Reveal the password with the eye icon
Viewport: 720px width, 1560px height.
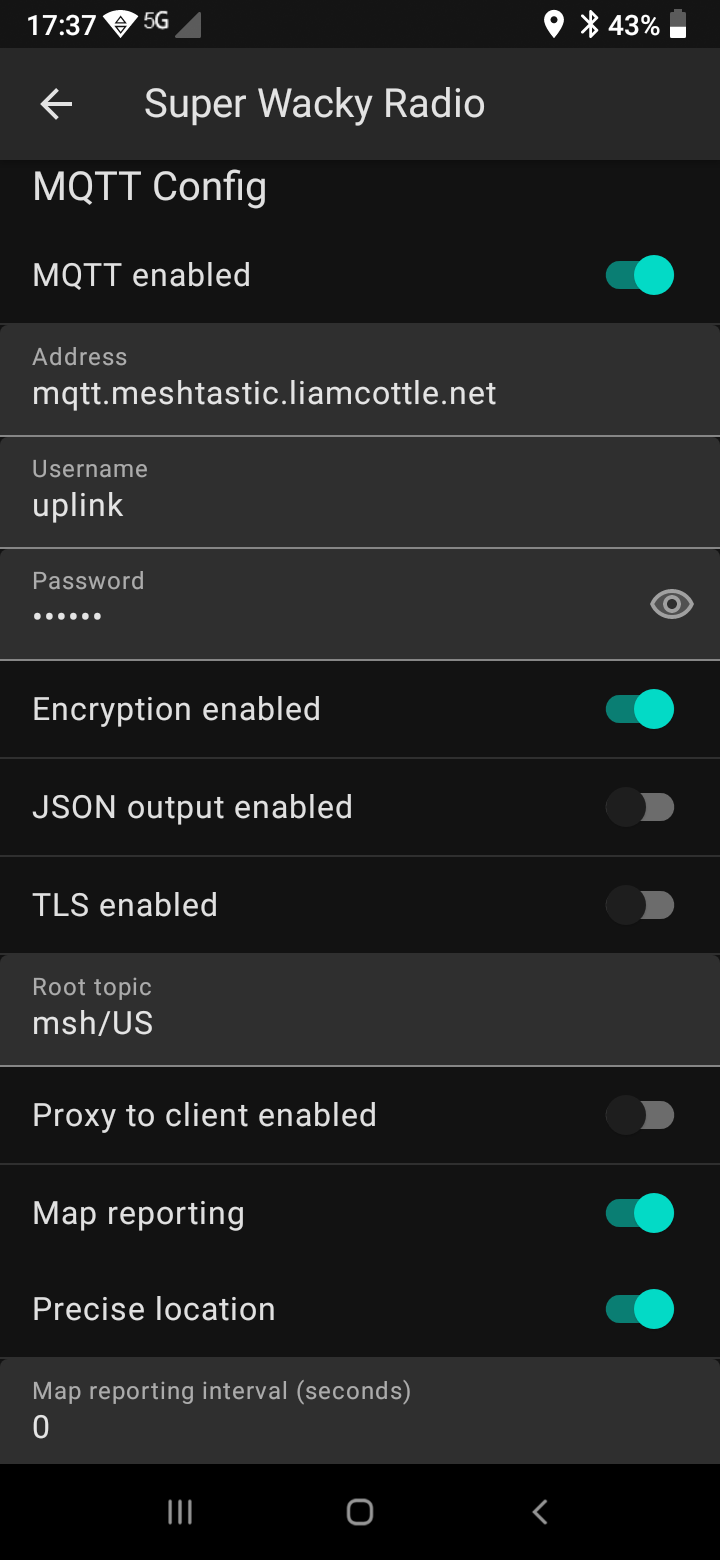671,604
